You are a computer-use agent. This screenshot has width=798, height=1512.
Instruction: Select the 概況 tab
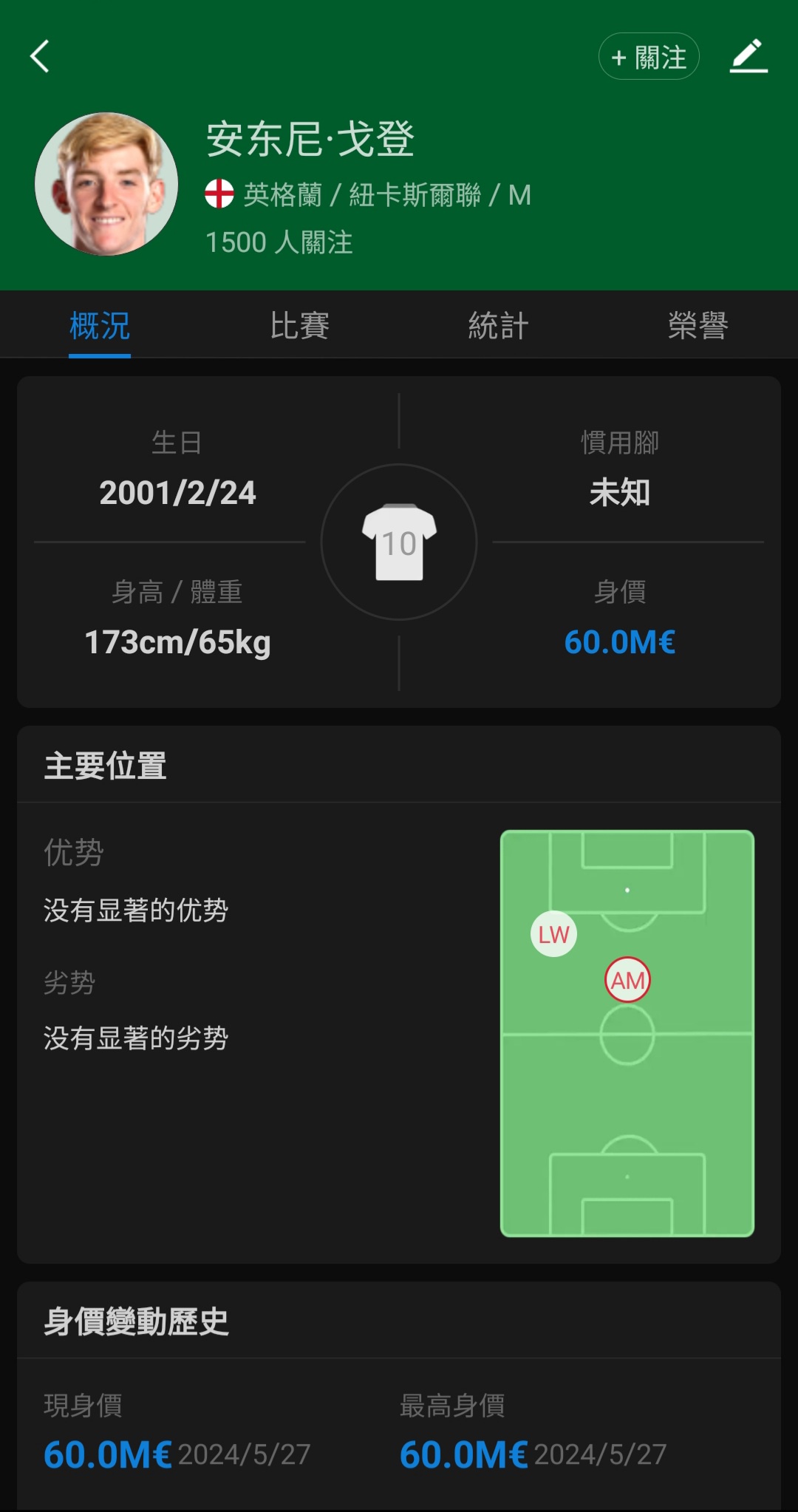tap(100, 325)
